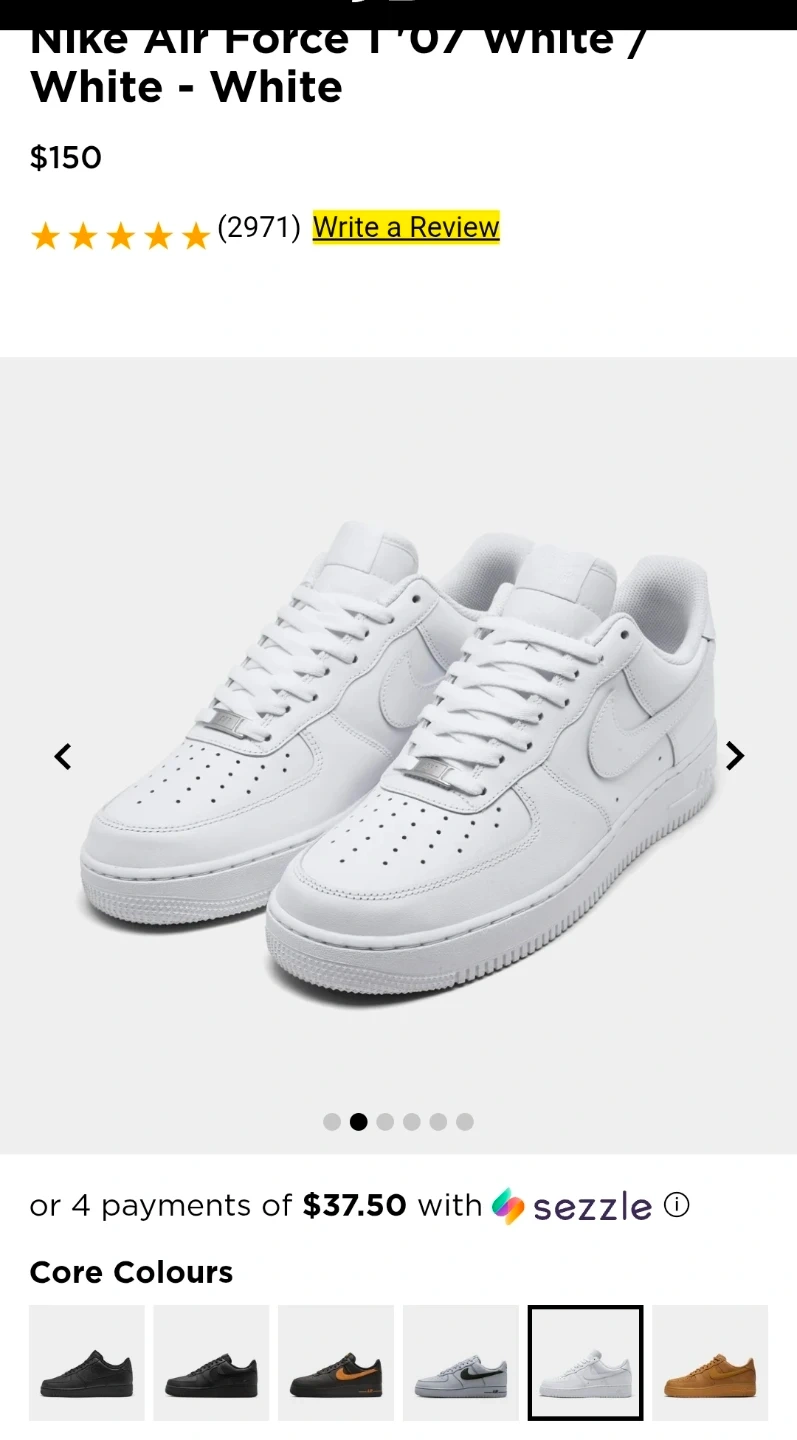Choose the black shoe with orange swoosh
Image resolution: width=797 pixels, height=1440 pixels.
(336, 1363)
